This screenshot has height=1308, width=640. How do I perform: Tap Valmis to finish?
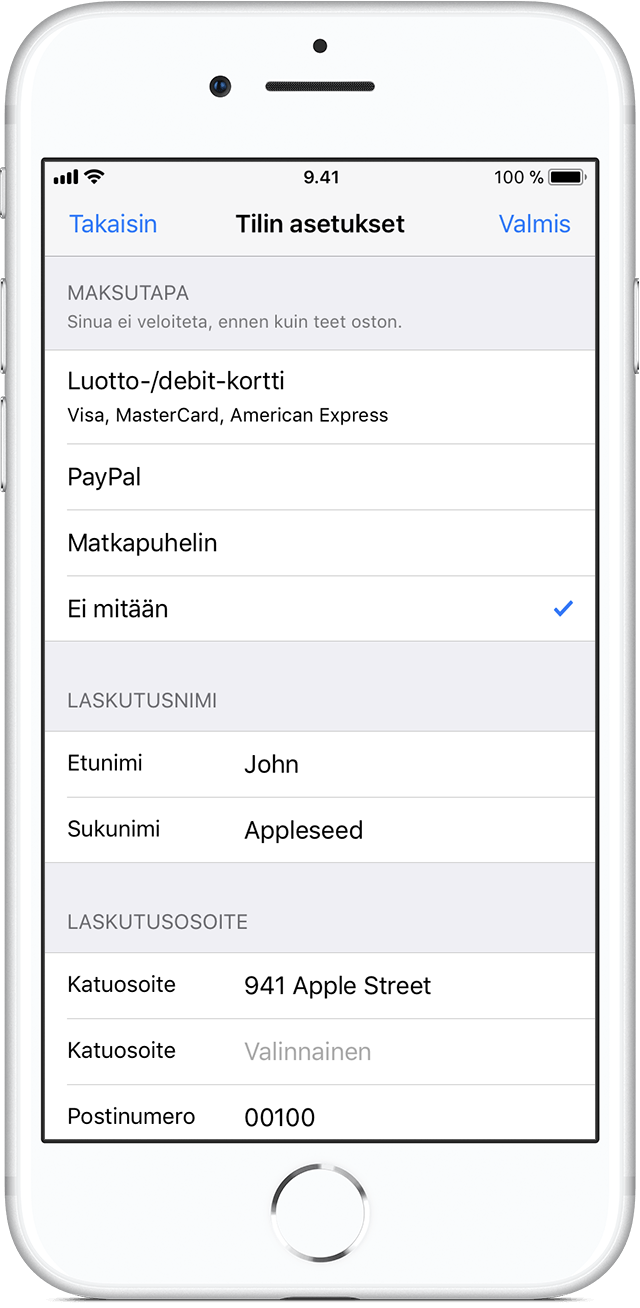(534, 224)
